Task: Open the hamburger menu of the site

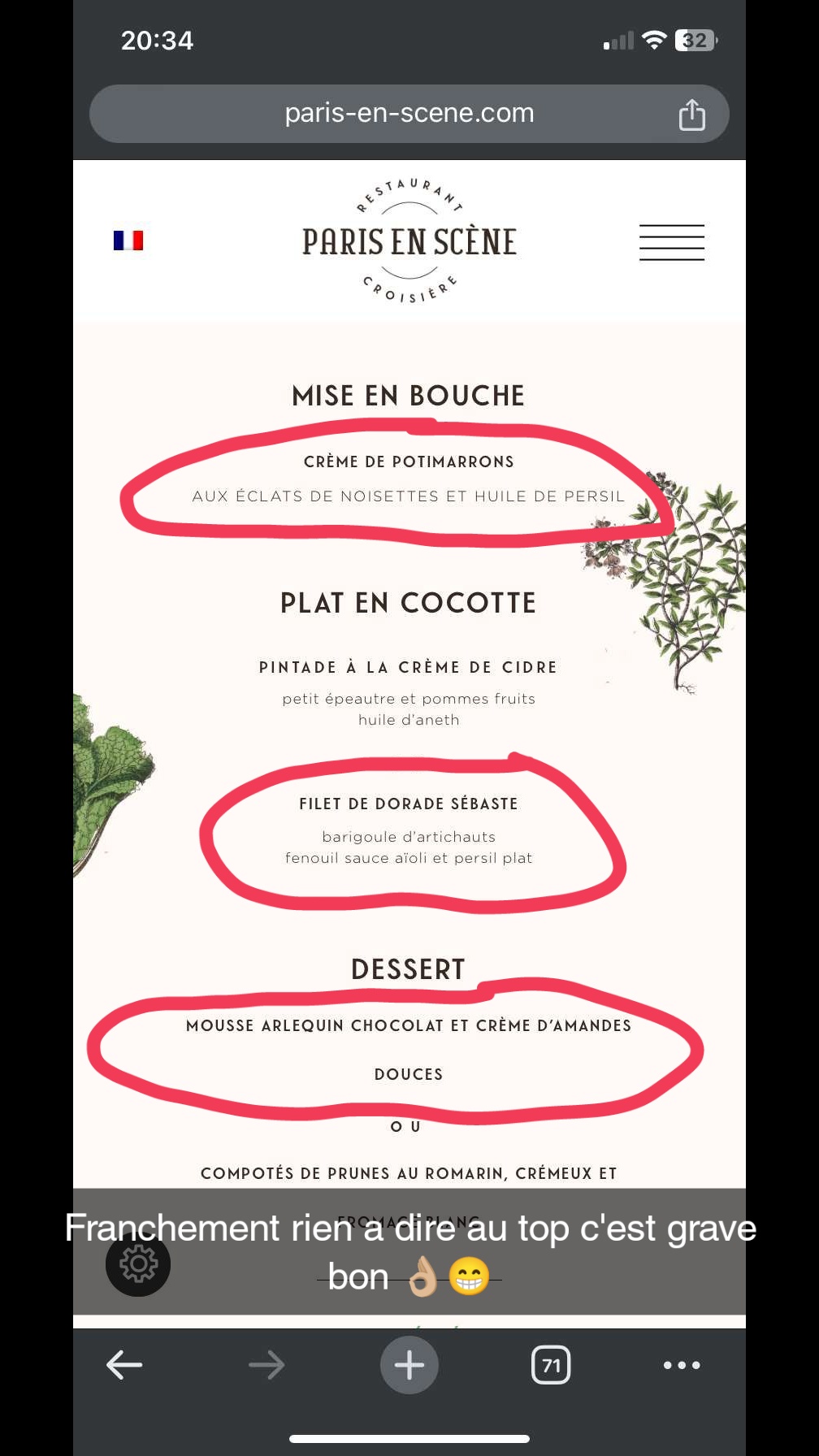Action: 671,242
